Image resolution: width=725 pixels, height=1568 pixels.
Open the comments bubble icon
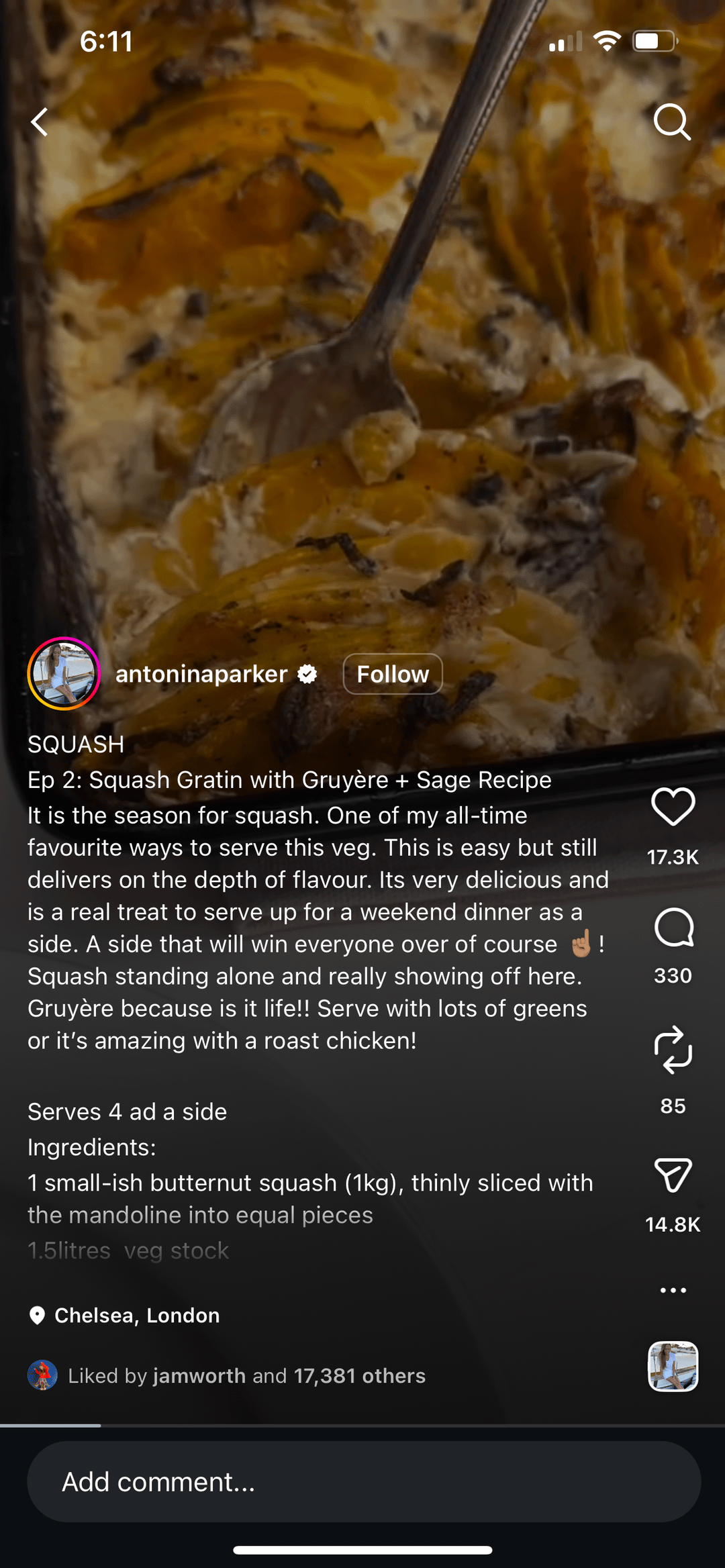[x=673, y=928]
